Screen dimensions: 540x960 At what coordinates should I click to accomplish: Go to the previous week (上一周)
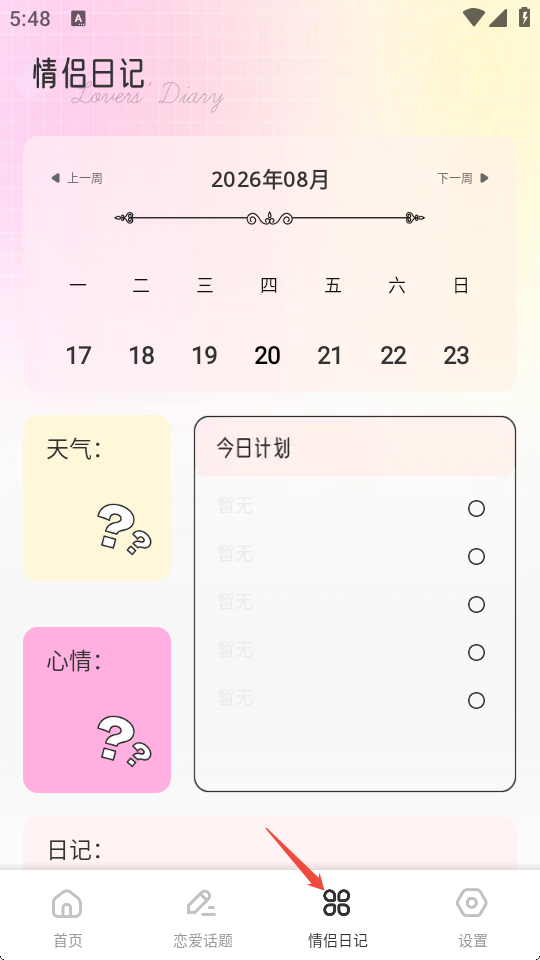point(77,178)
